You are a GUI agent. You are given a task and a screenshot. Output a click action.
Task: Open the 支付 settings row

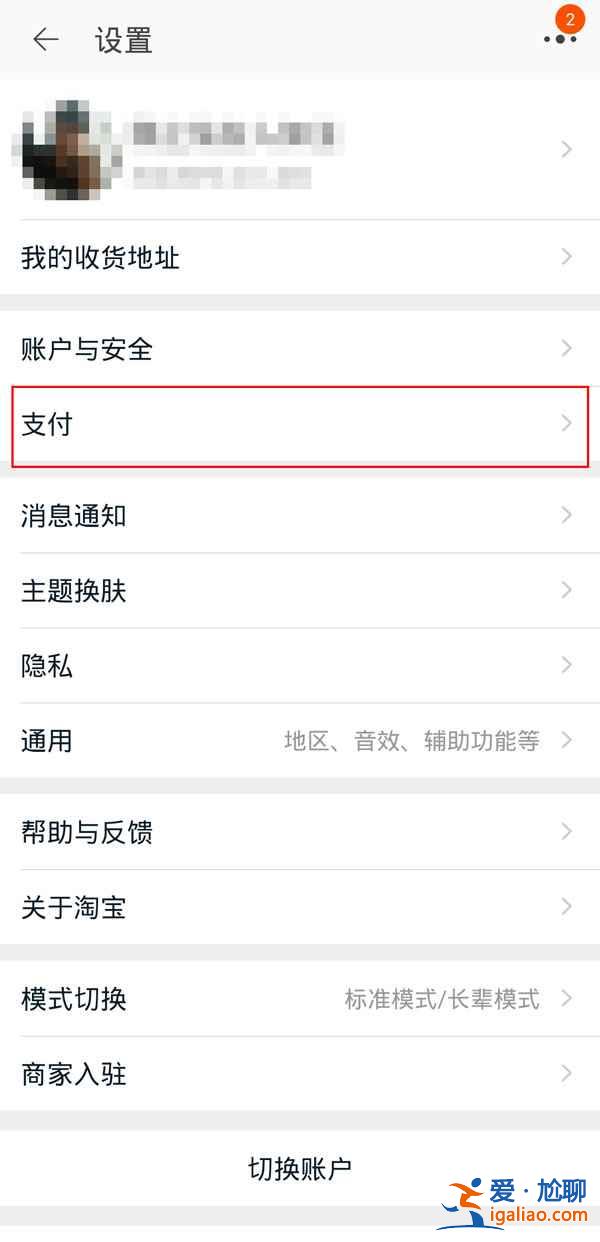tap(300, 425)
